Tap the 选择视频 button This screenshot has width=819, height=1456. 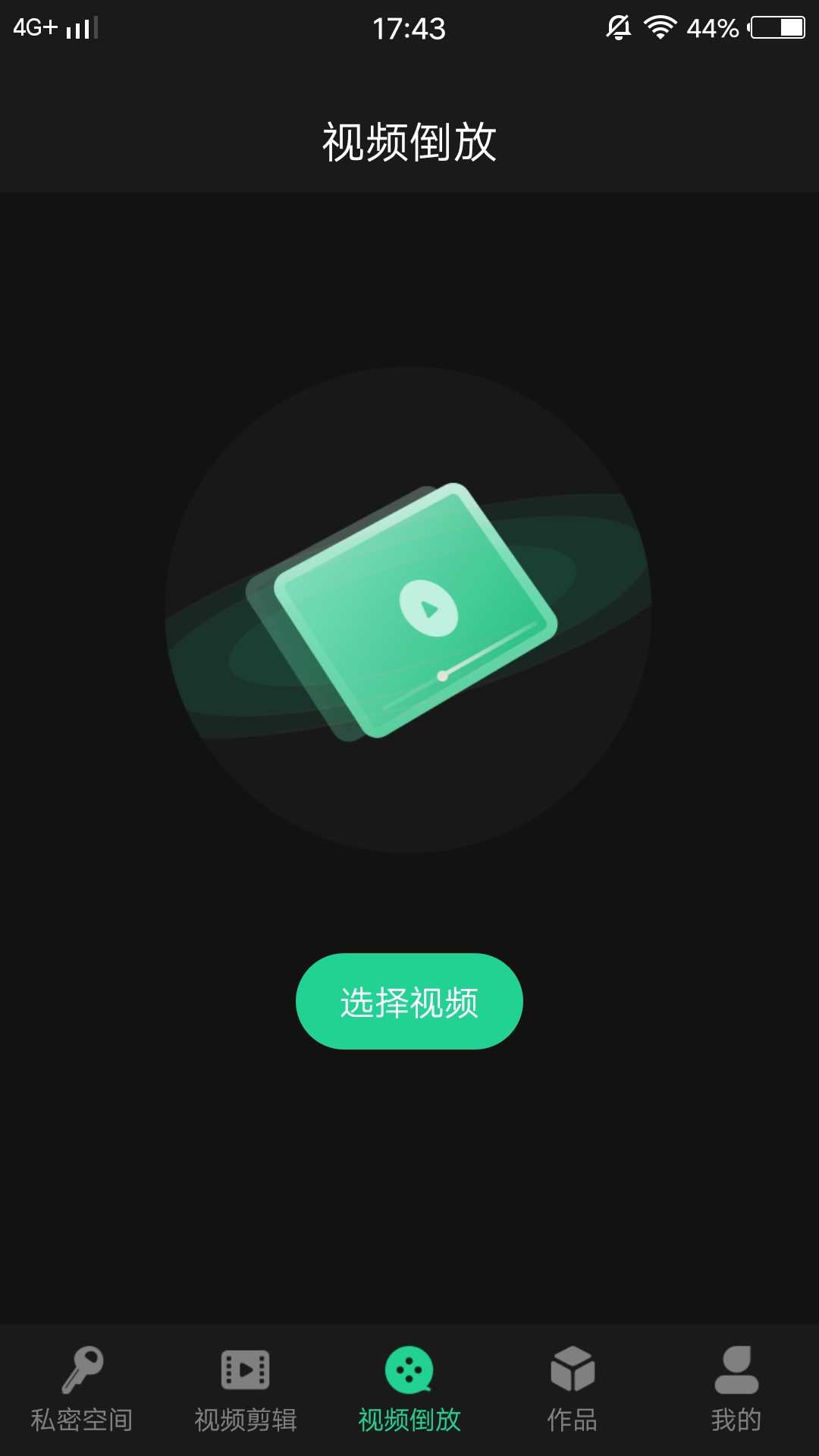pos(409,1001)
